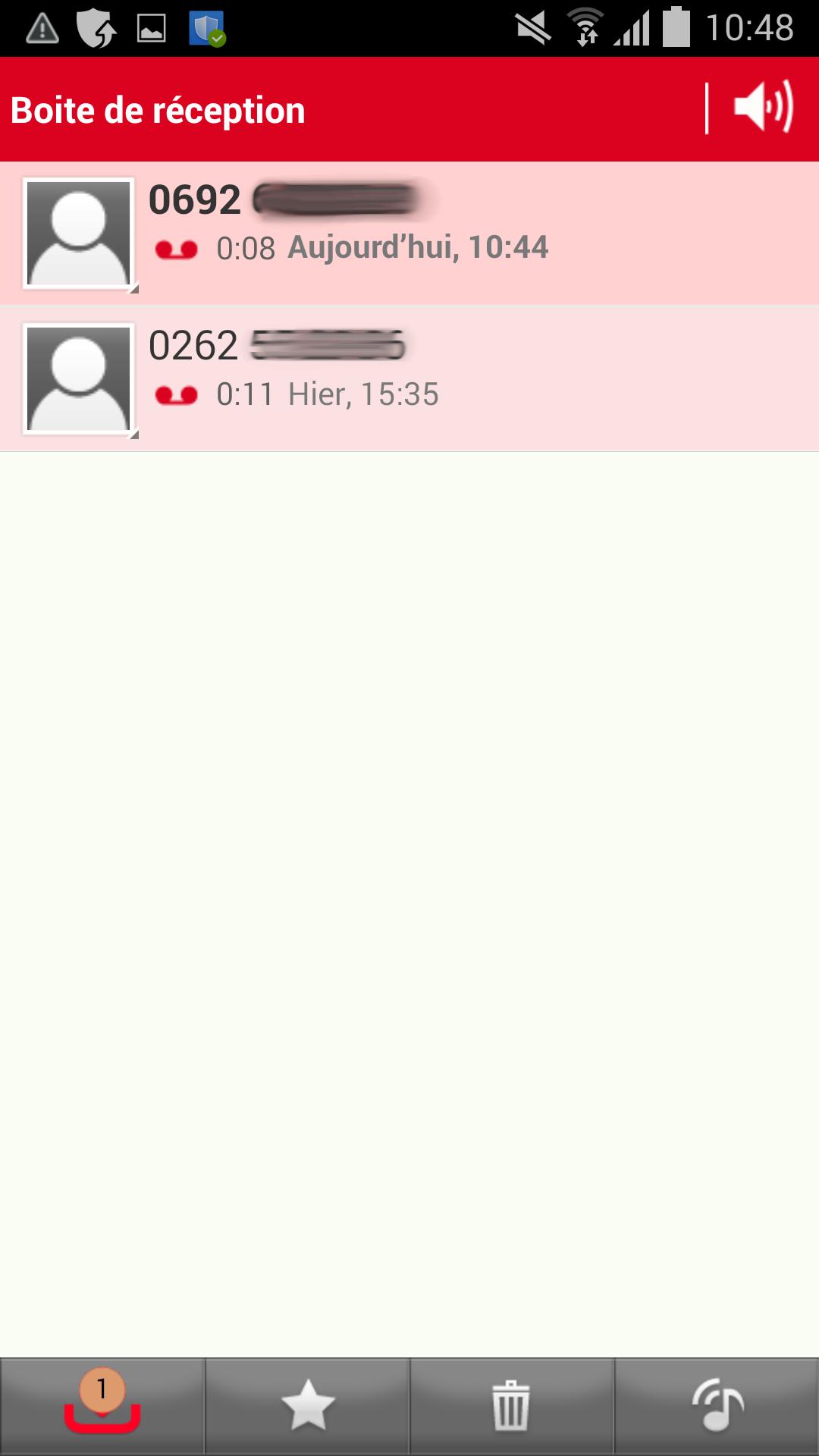Image resolution: width=819 pixels, height=1456 pixels.
Task: Open voicemail from 0262 received yesterday
Action: tap(470, 378)
